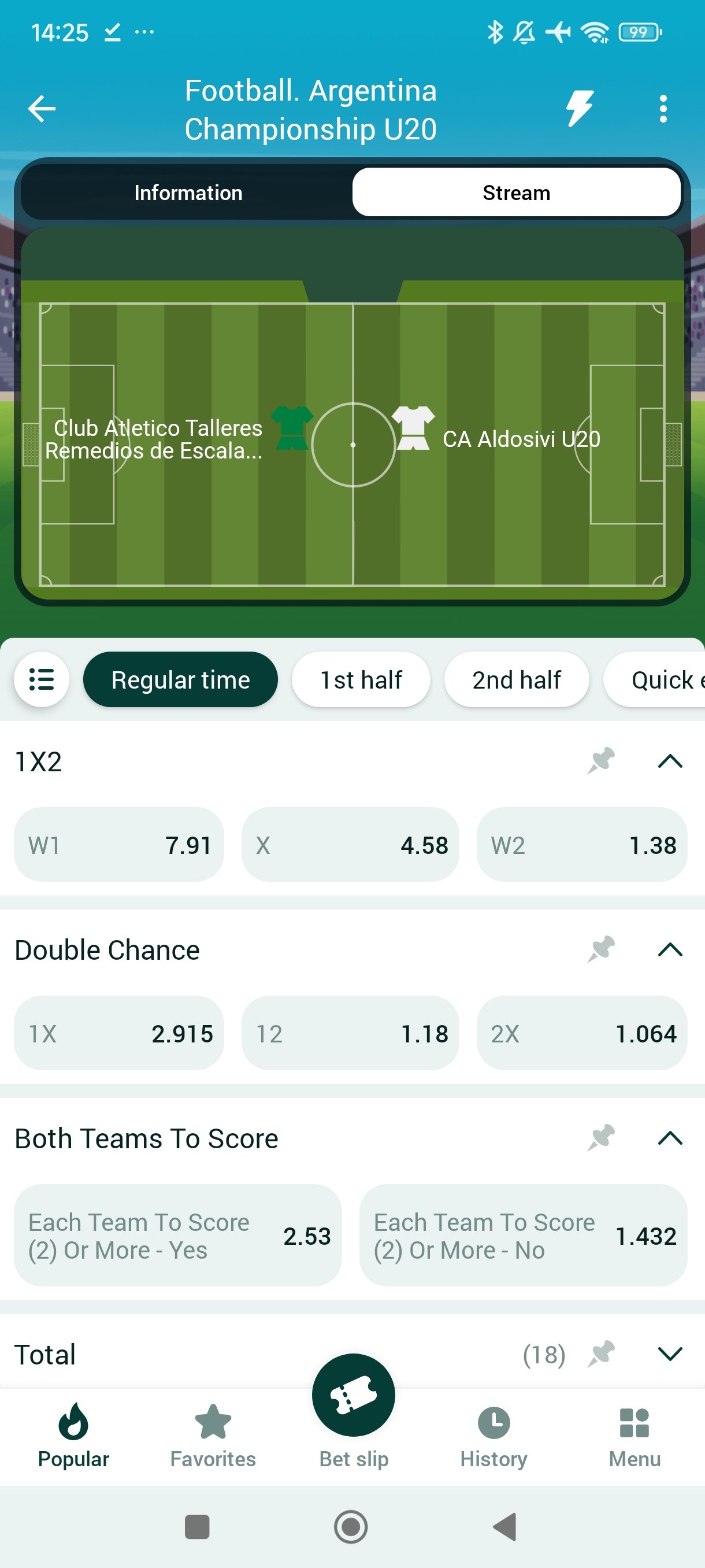This screenshot has height=1568, width=705.
Task: Go back using the header arrow
Action: click(42, 109)
